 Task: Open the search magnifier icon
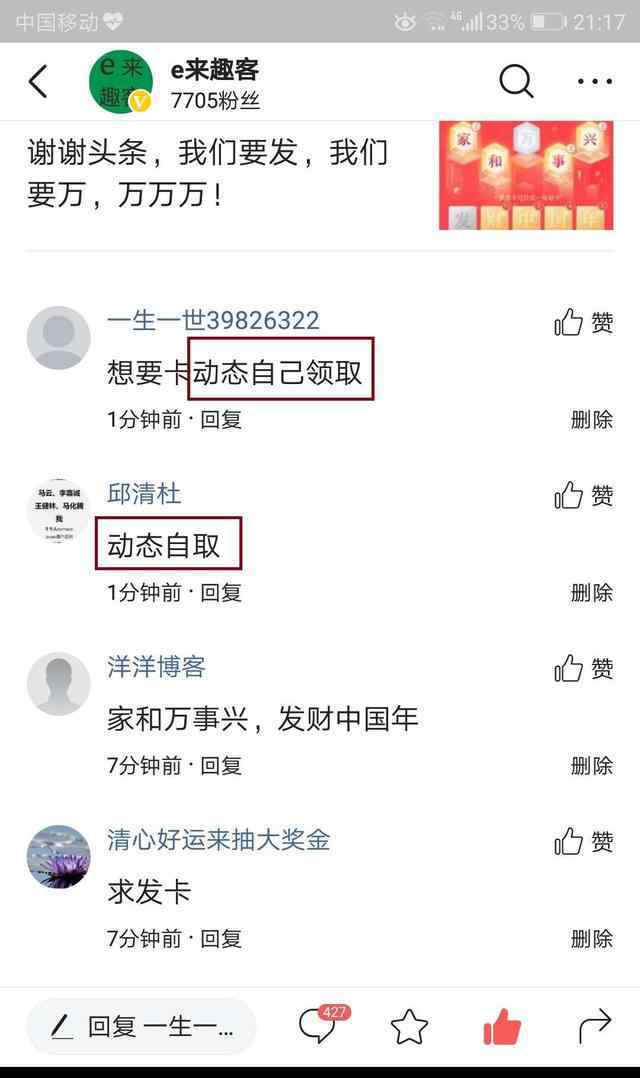pos(516,82)
